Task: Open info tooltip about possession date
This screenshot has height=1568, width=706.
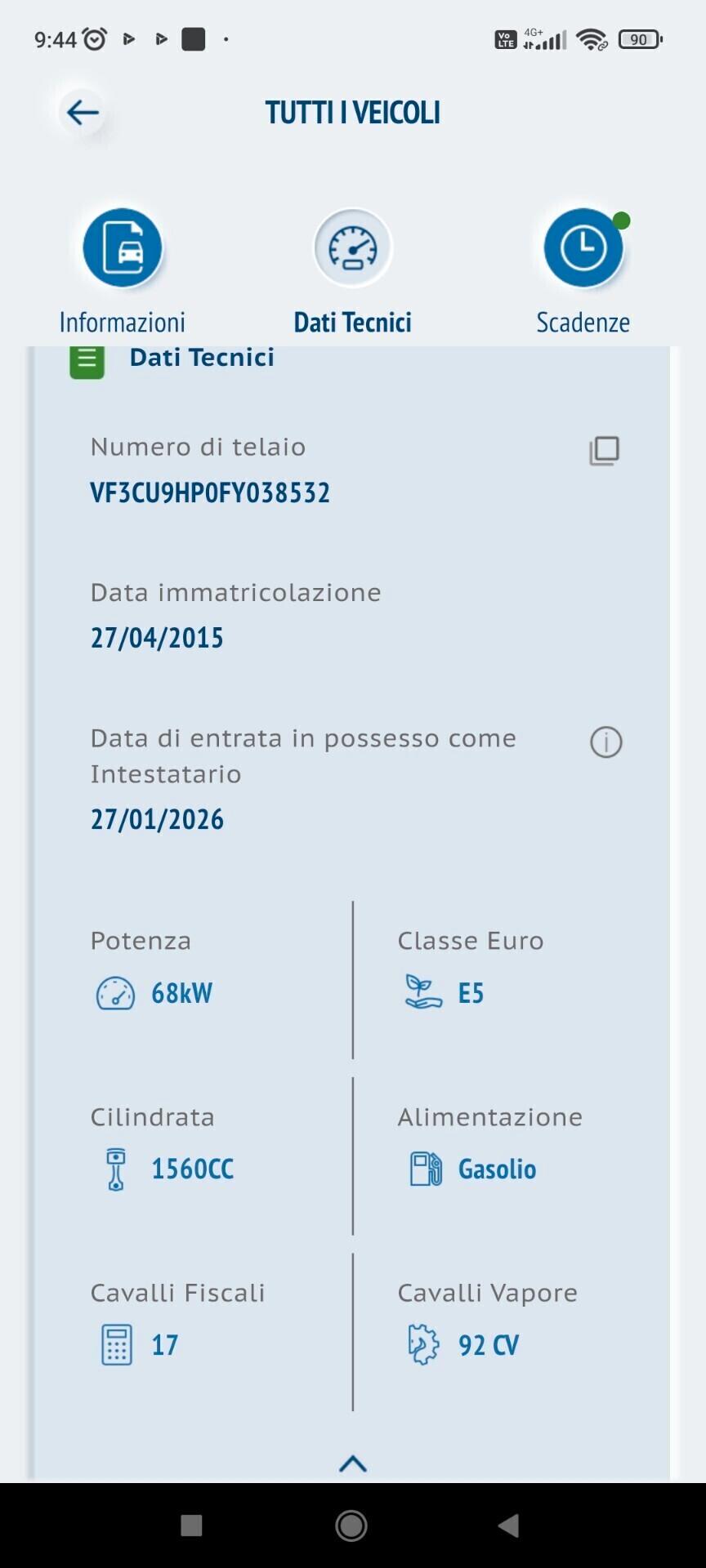Action: click(x=605, y=743)
